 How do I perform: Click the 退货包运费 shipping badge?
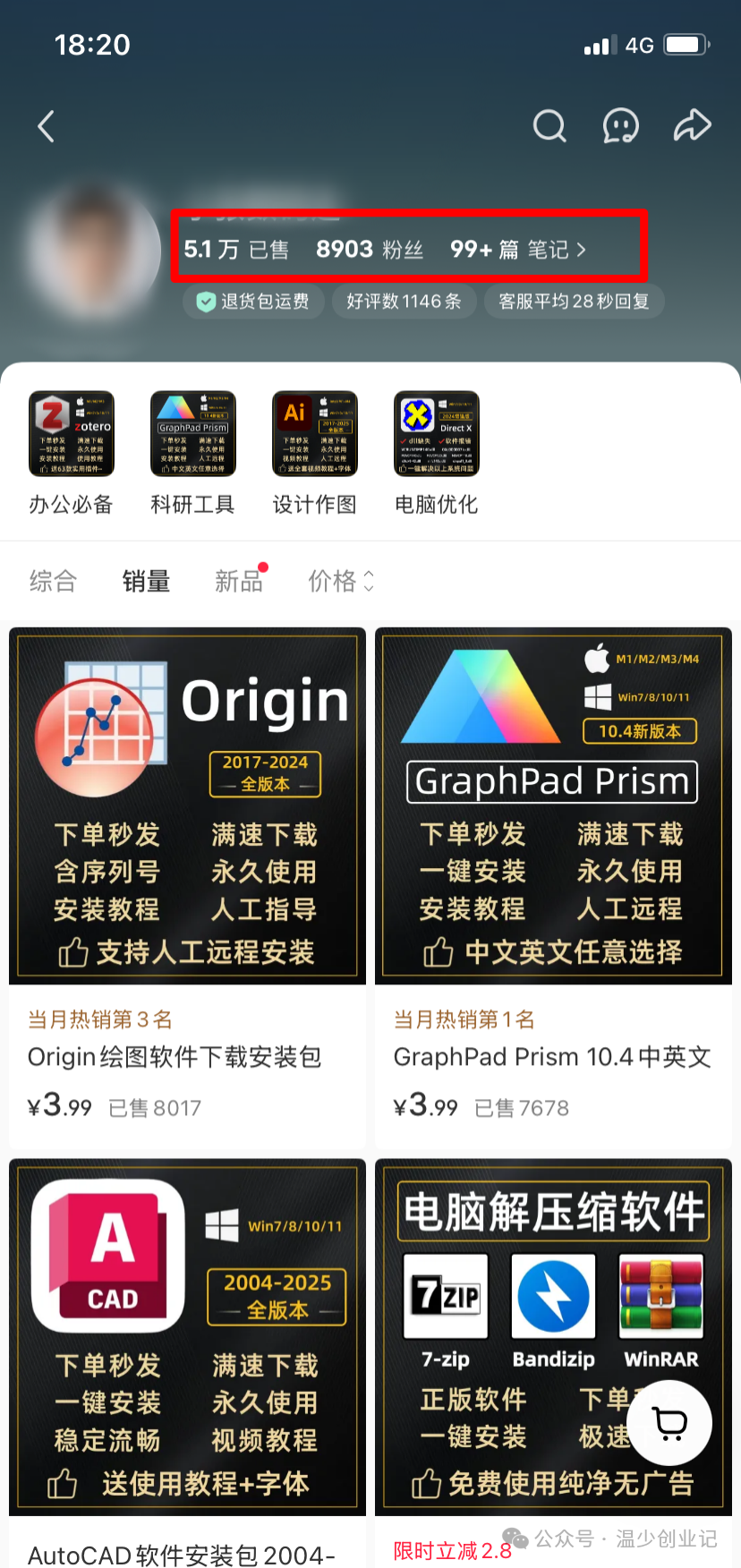253,302
